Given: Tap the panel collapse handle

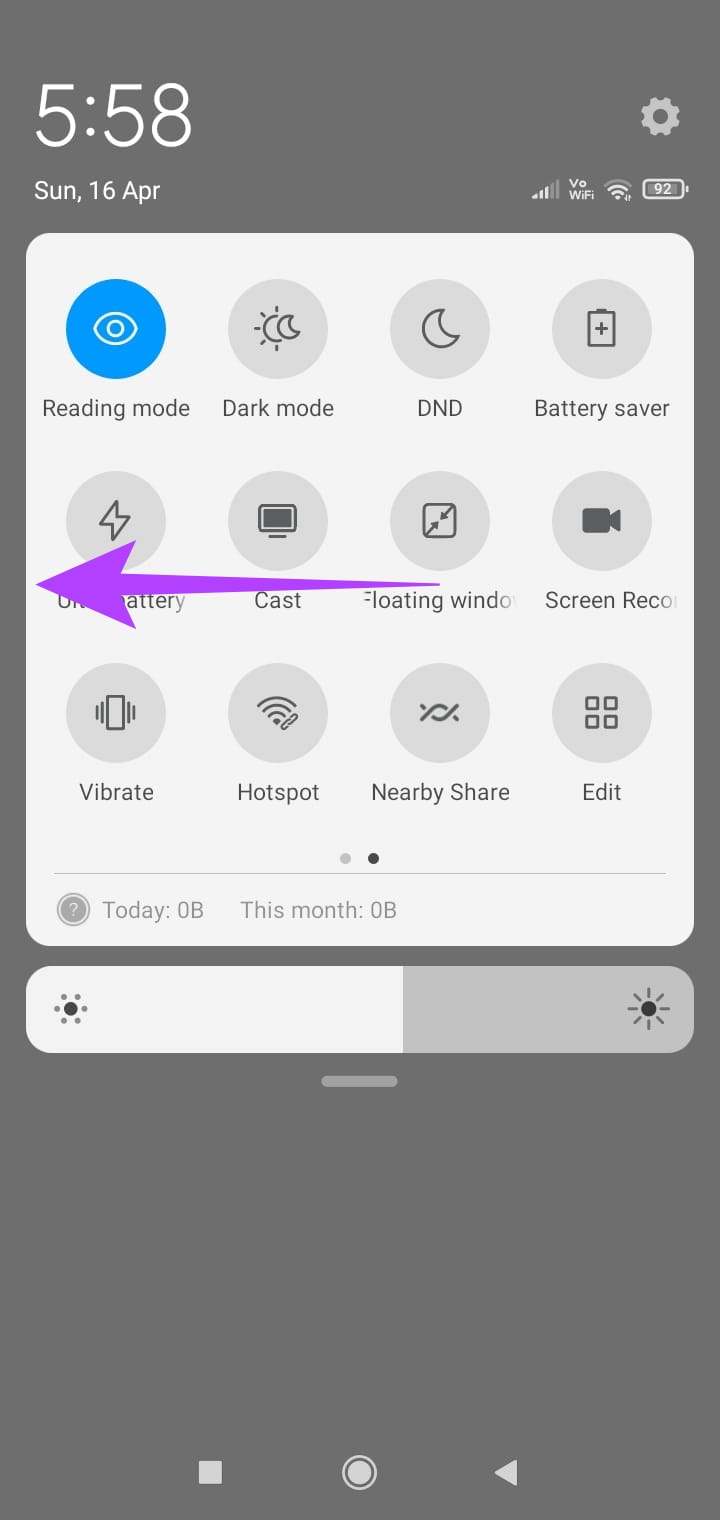Looking at the screenshot, I should [x=360, y=1081].
